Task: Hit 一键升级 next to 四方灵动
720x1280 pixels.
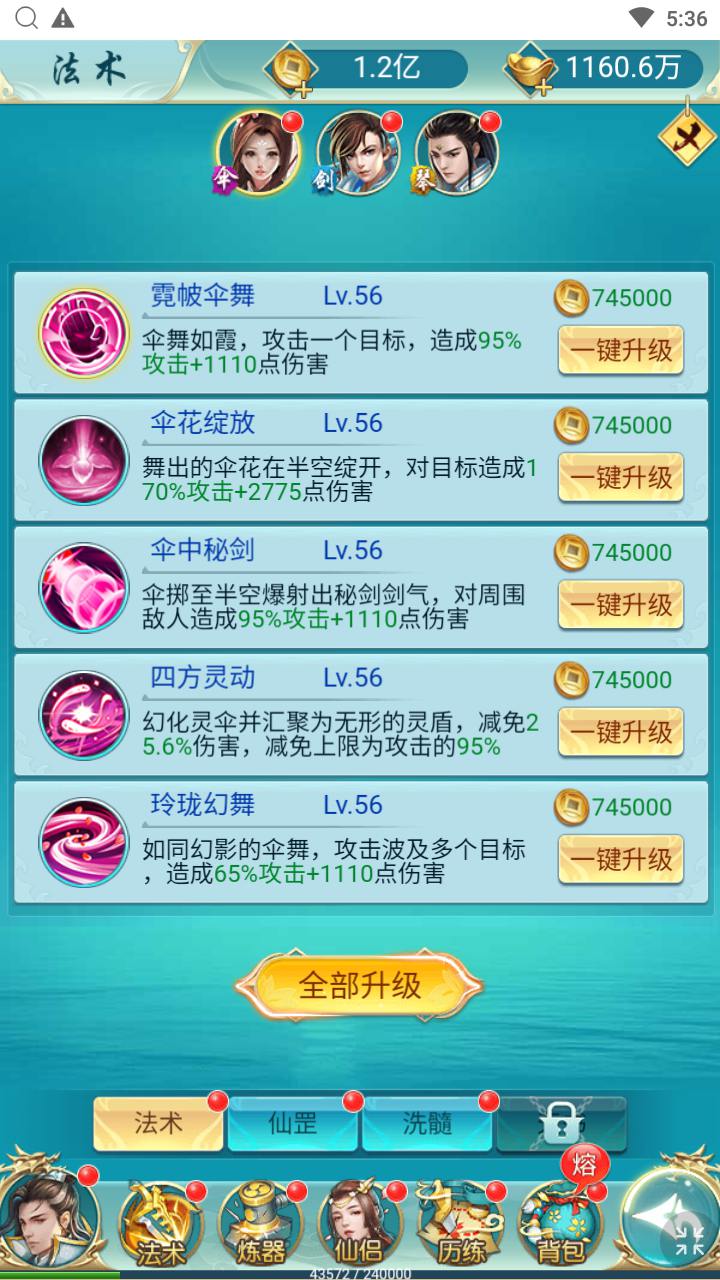Action: pos(620,731)
